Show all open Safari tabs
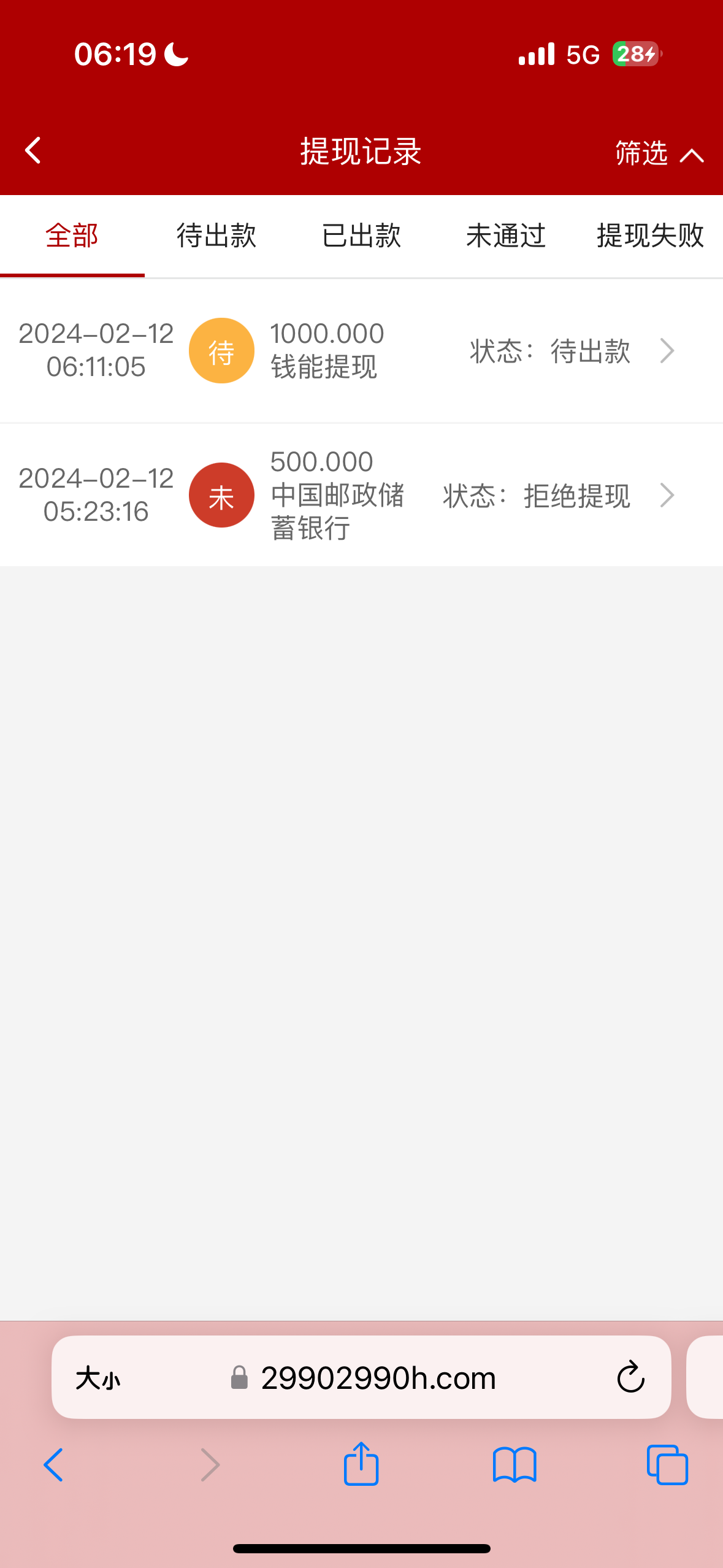 [667, 1466]
